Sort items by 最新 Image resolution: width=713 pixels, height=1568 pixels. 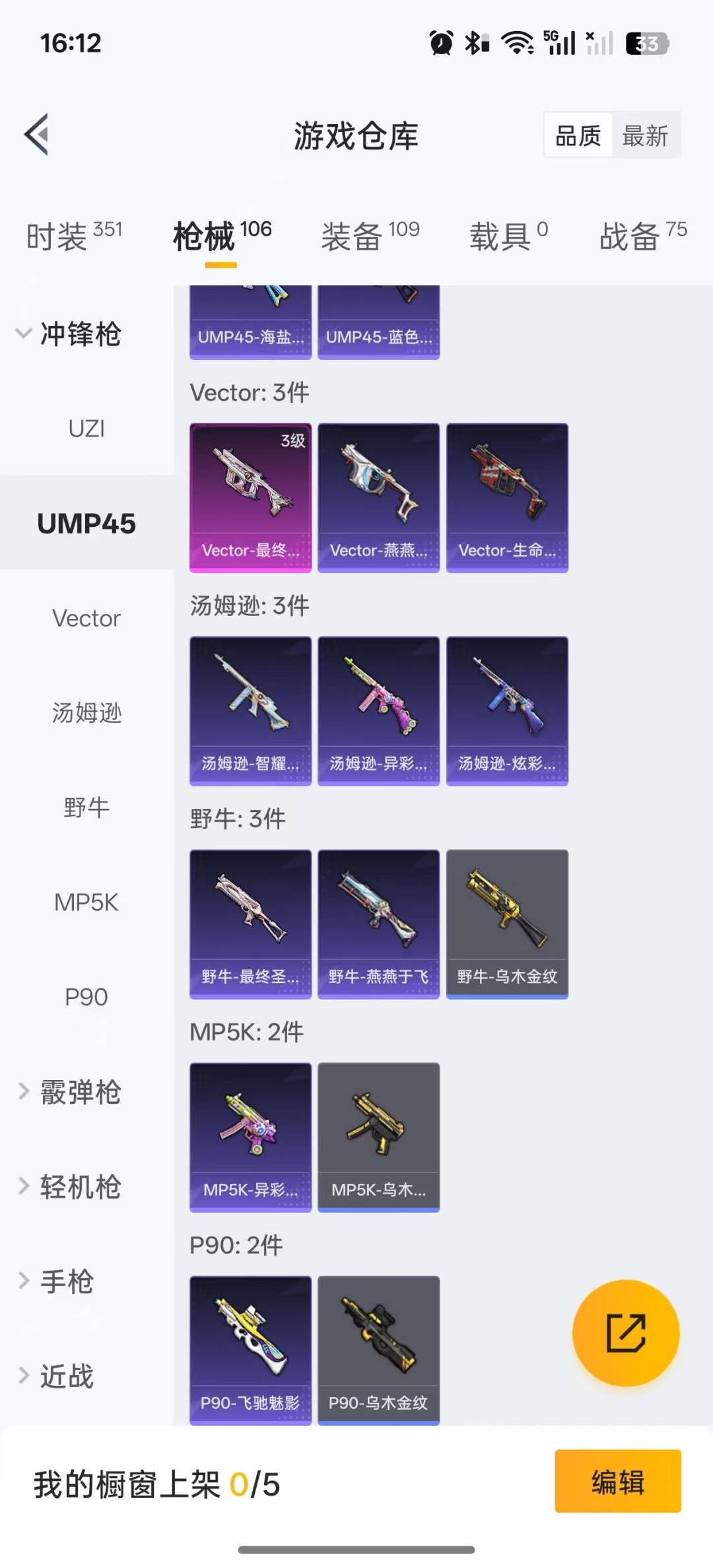click(645, 136)
